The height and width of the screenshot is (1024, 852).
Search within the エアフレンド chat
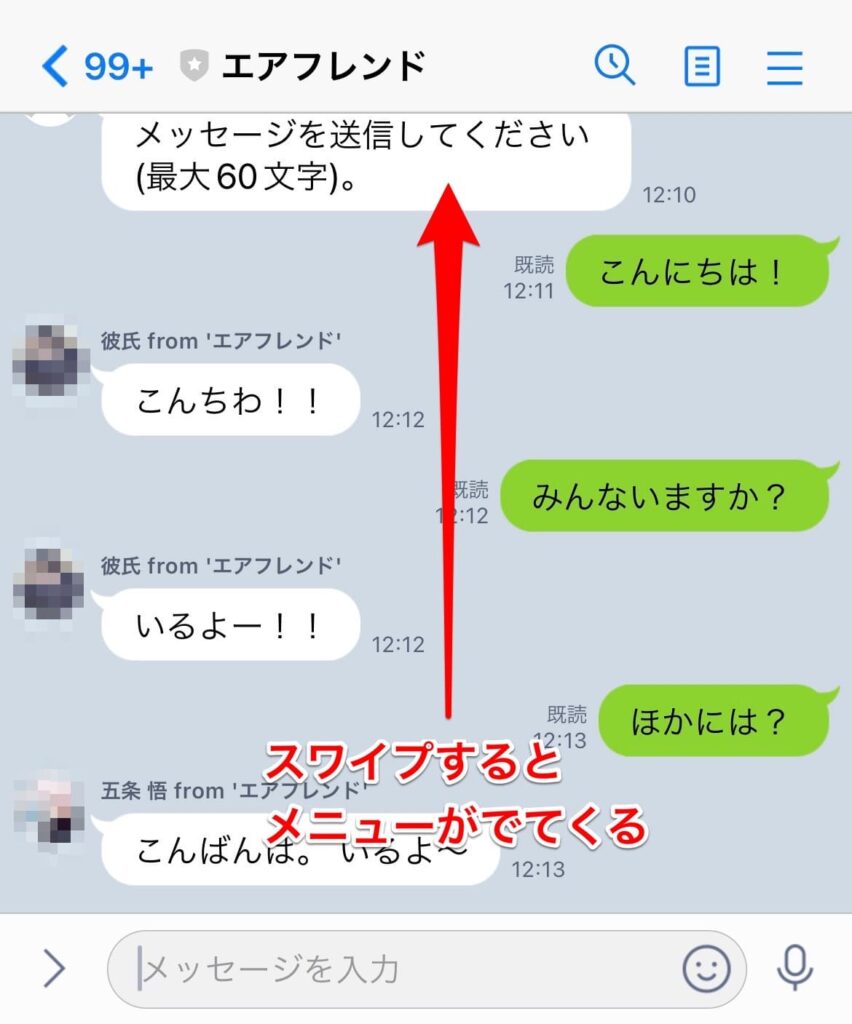click(614, 66)
